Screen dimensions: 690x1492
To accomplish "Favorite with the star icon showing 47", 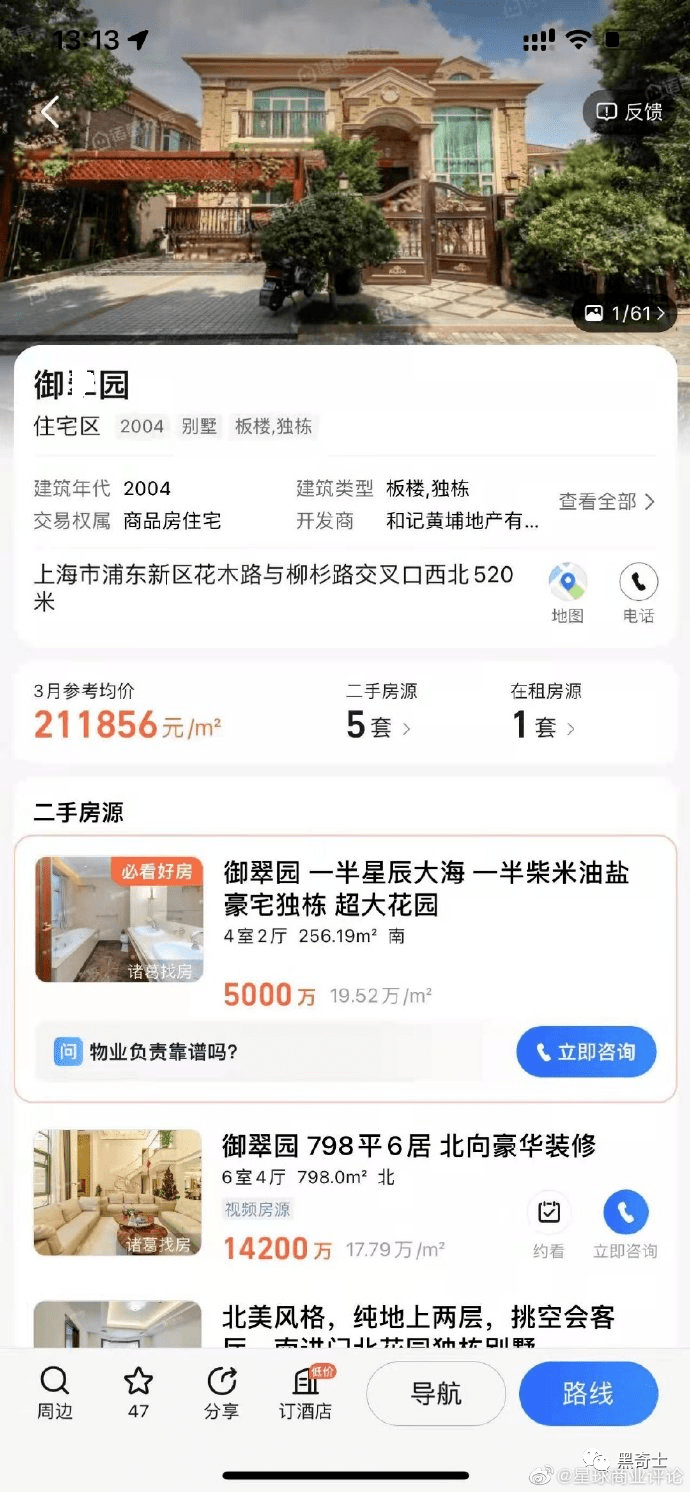I will [138, 1394].
